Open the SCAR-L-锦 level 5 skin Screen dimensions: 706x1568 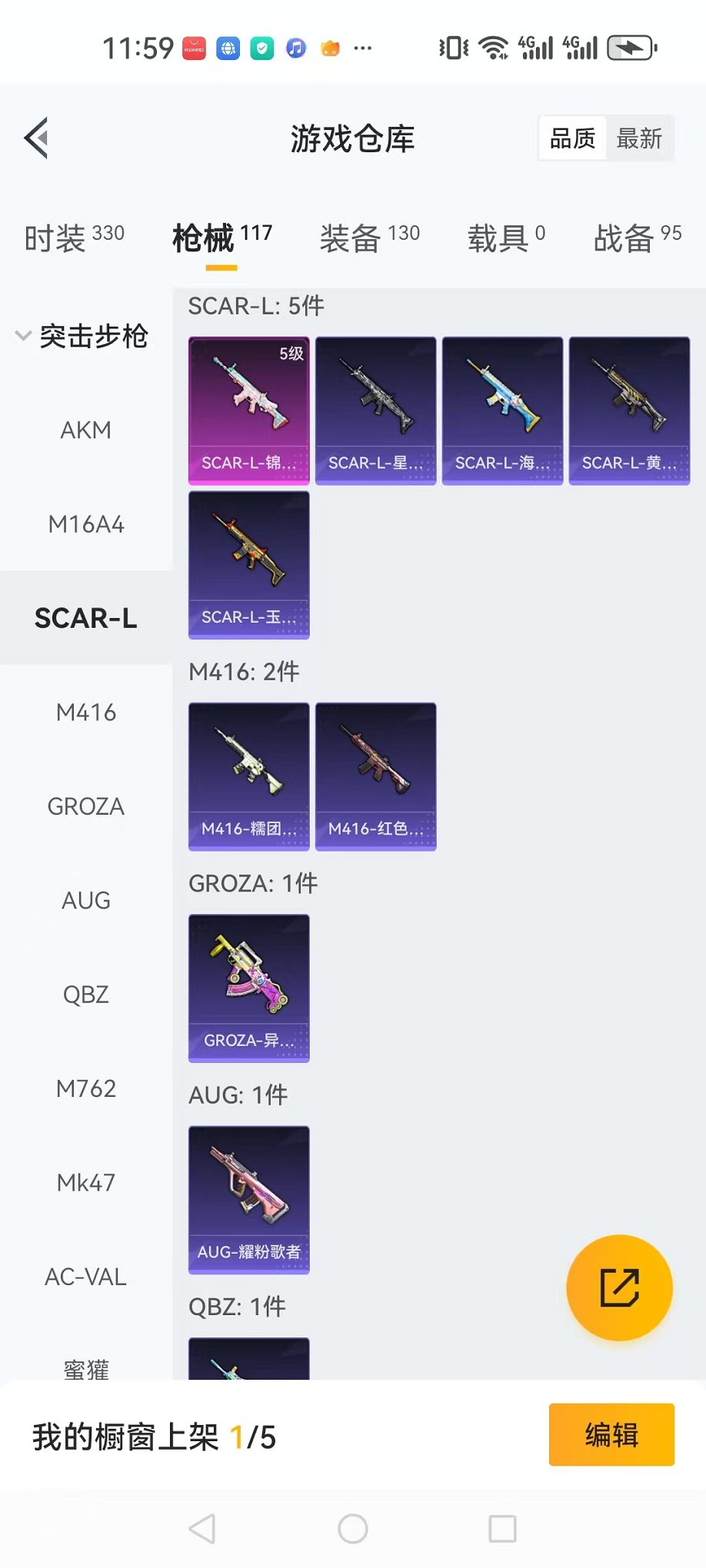pyautogui.click(x=248, y=410)
